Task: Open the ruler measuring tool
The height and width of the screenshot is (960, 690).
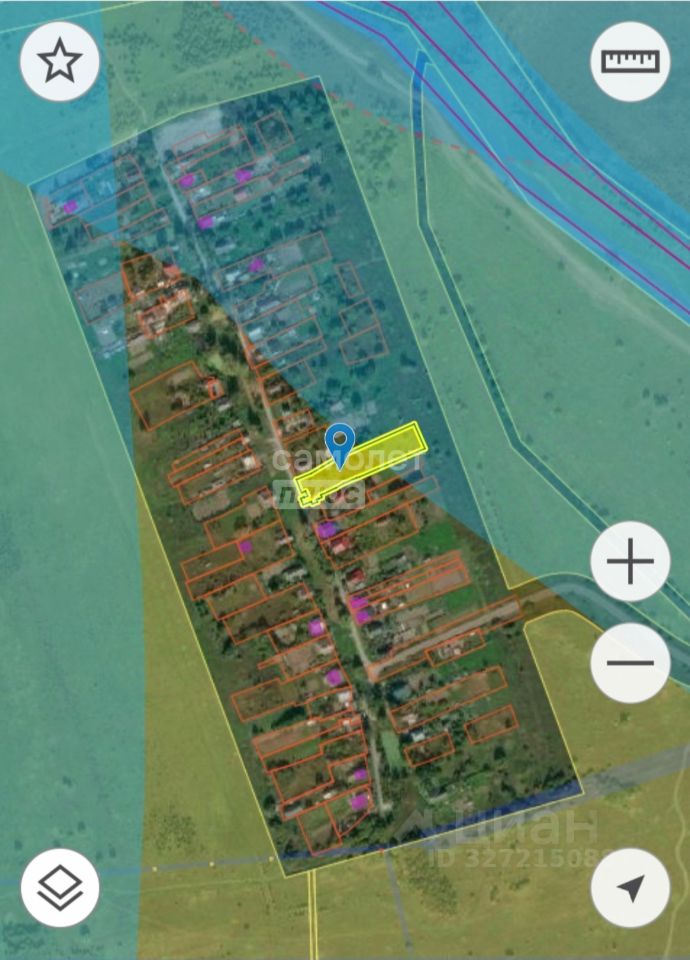Action: (630, 62)
